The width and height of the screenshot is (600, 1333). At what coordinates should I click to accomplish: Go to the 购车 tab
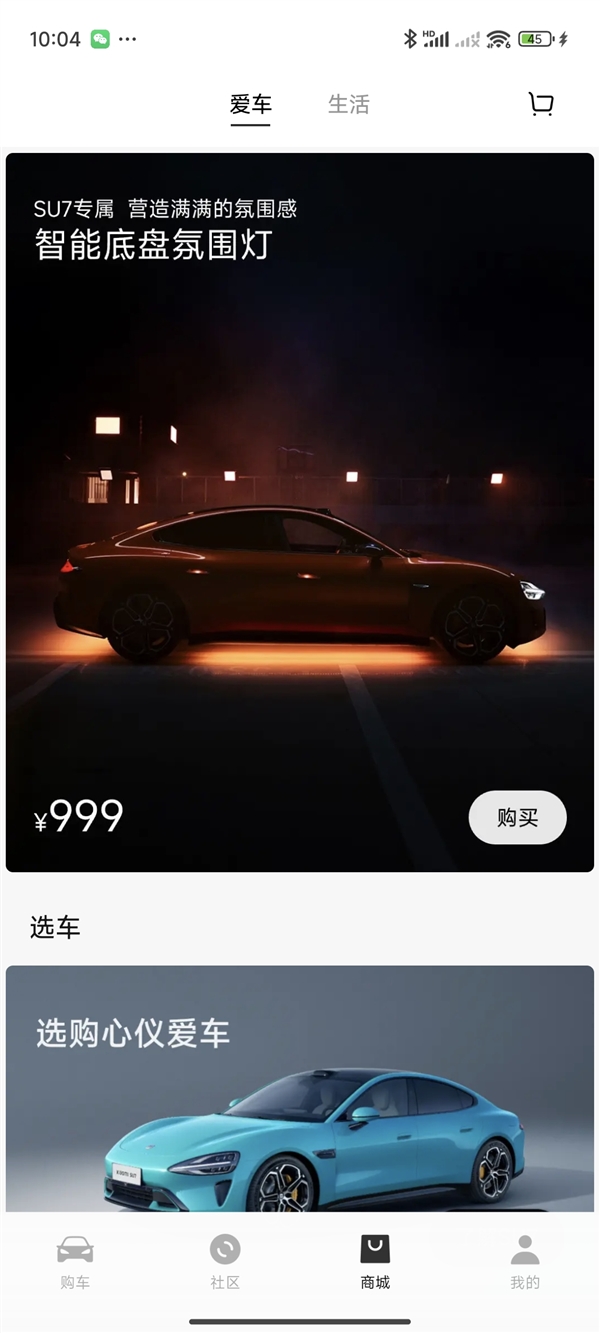tap(75, 1262)
